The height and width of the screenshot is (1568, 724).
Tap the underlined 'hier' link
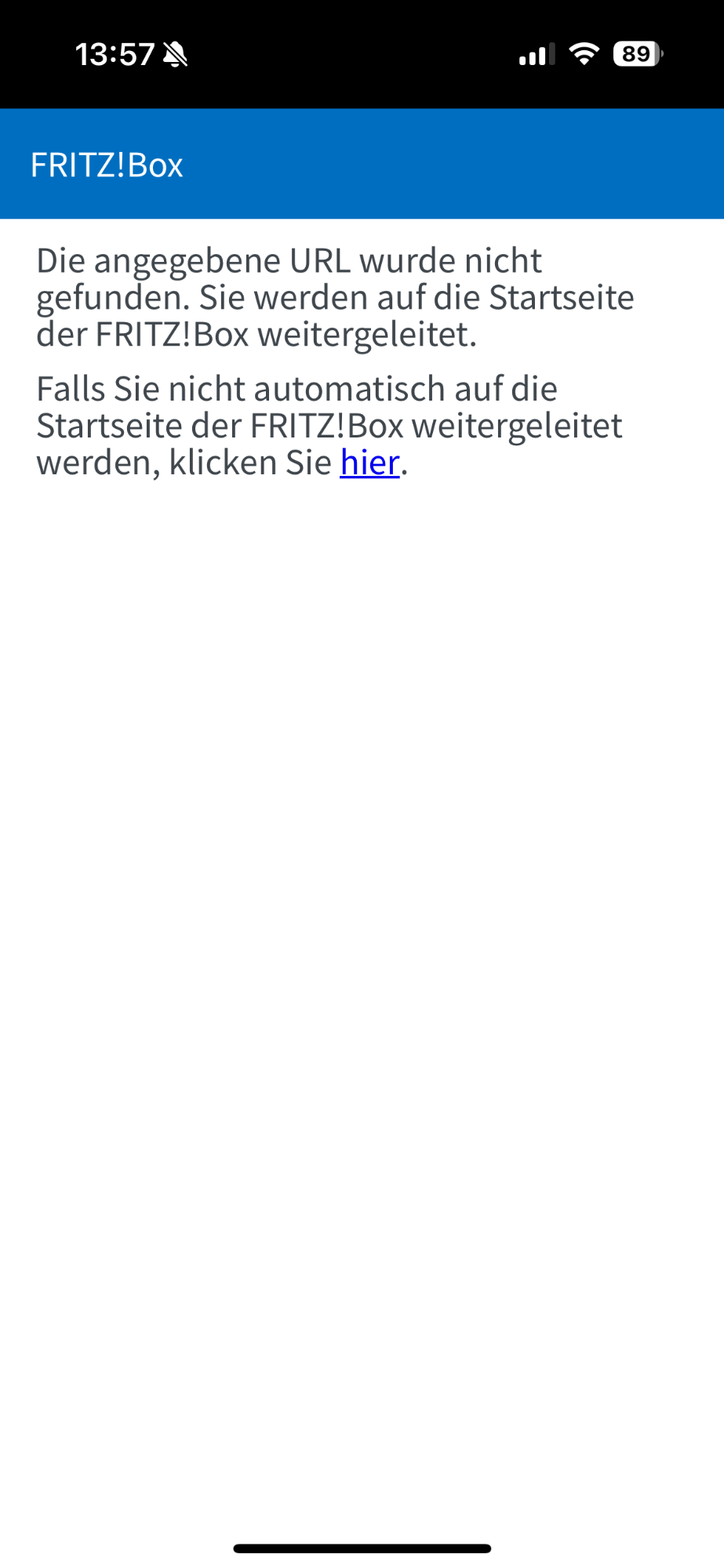[369, 463]
